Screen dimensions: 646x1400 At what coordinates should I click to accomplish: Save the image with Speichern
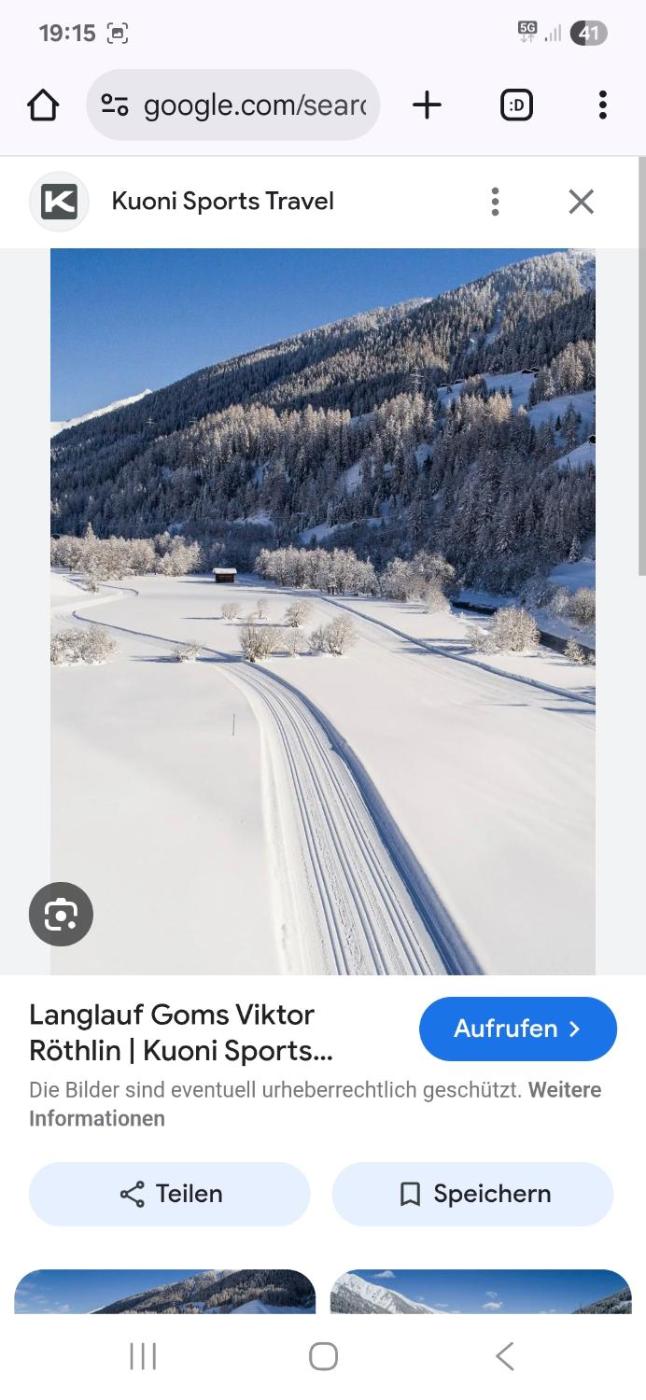(x=473, y=1194)
